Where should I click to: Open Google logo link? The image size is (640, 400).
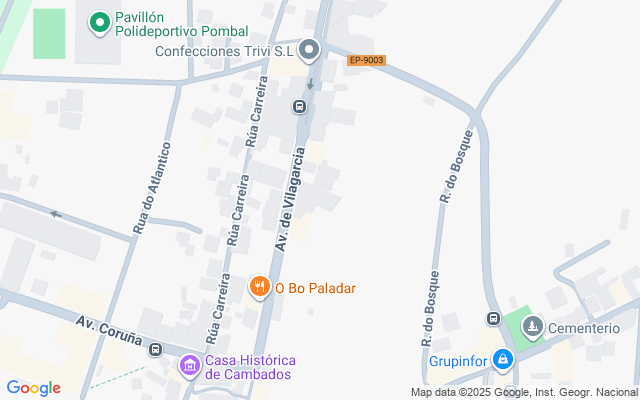(x=33, y=388)
